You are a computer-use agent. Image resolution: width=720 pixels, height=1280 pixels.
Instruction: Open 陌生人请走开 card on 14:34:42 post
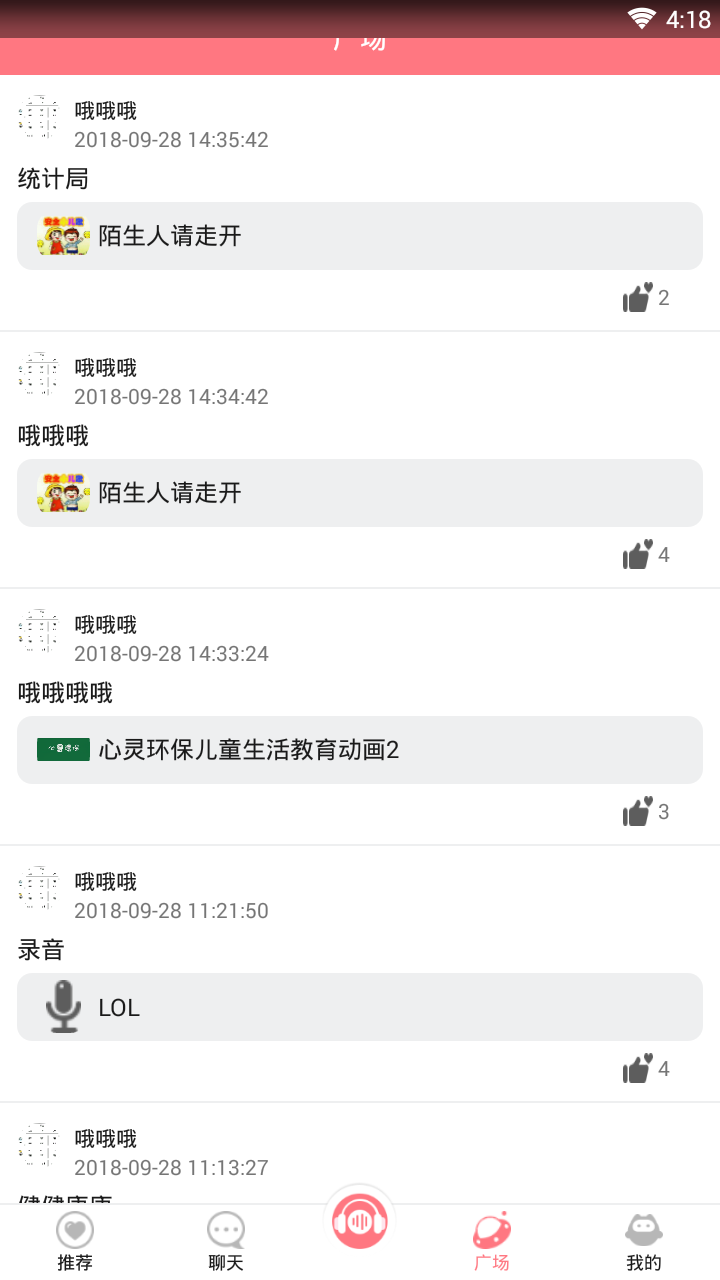[x=360, y=493]
